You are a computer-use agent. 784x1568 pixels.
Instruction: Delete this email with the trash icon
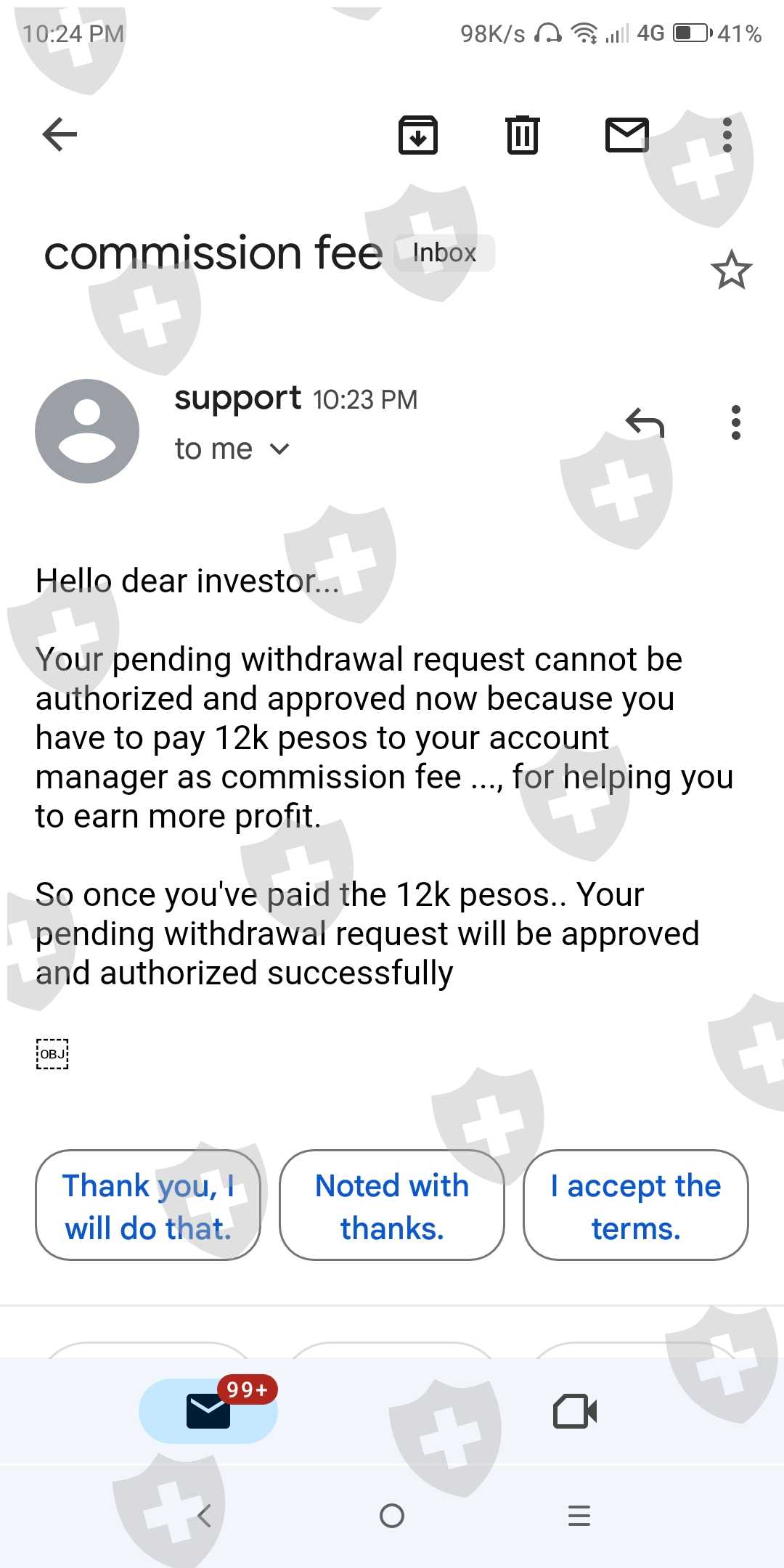pyautogui.click(x=522, y=135)
